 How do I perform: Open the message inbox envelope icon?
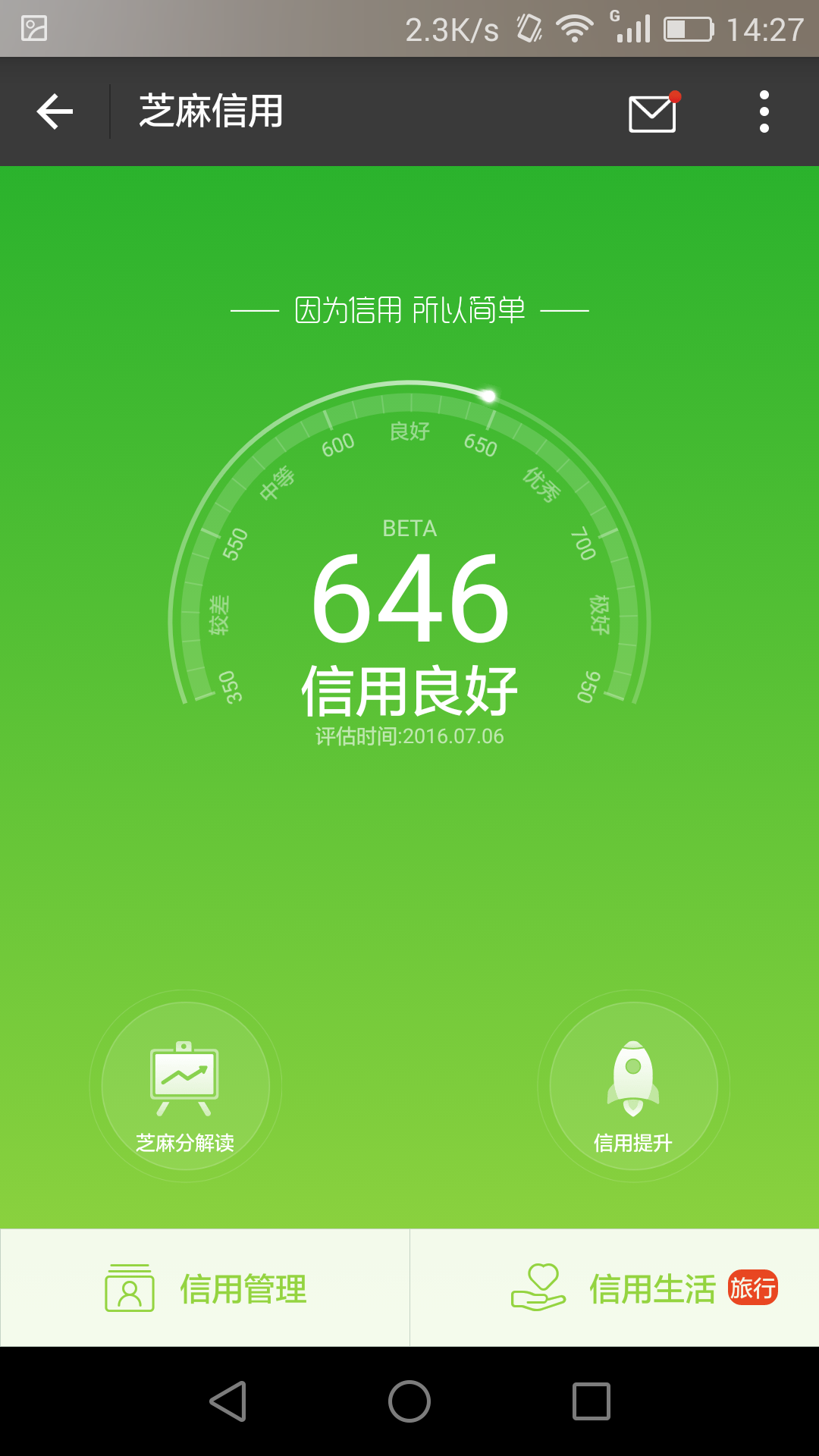(652, 114)
